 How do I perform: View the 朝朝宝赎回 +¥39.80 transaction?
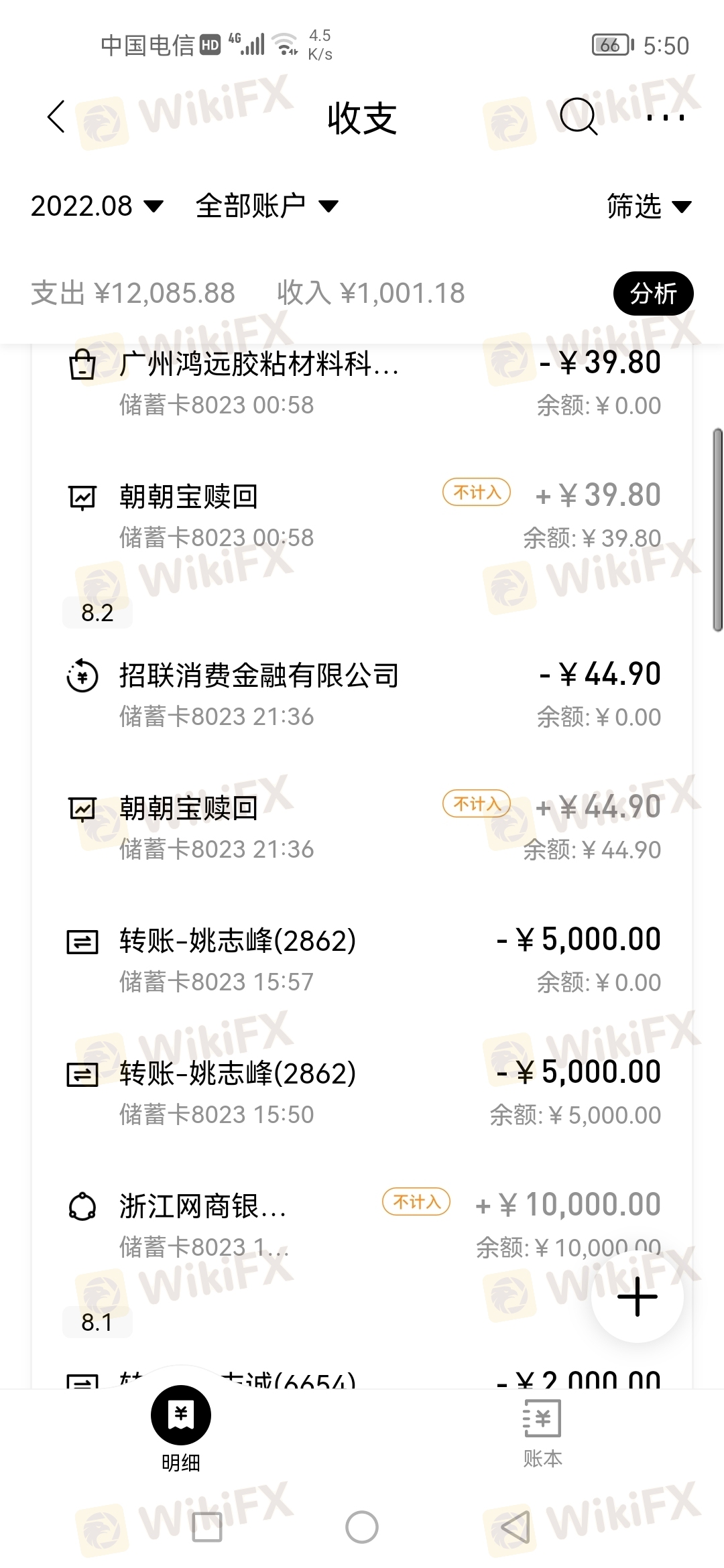(x=362, y=516)
